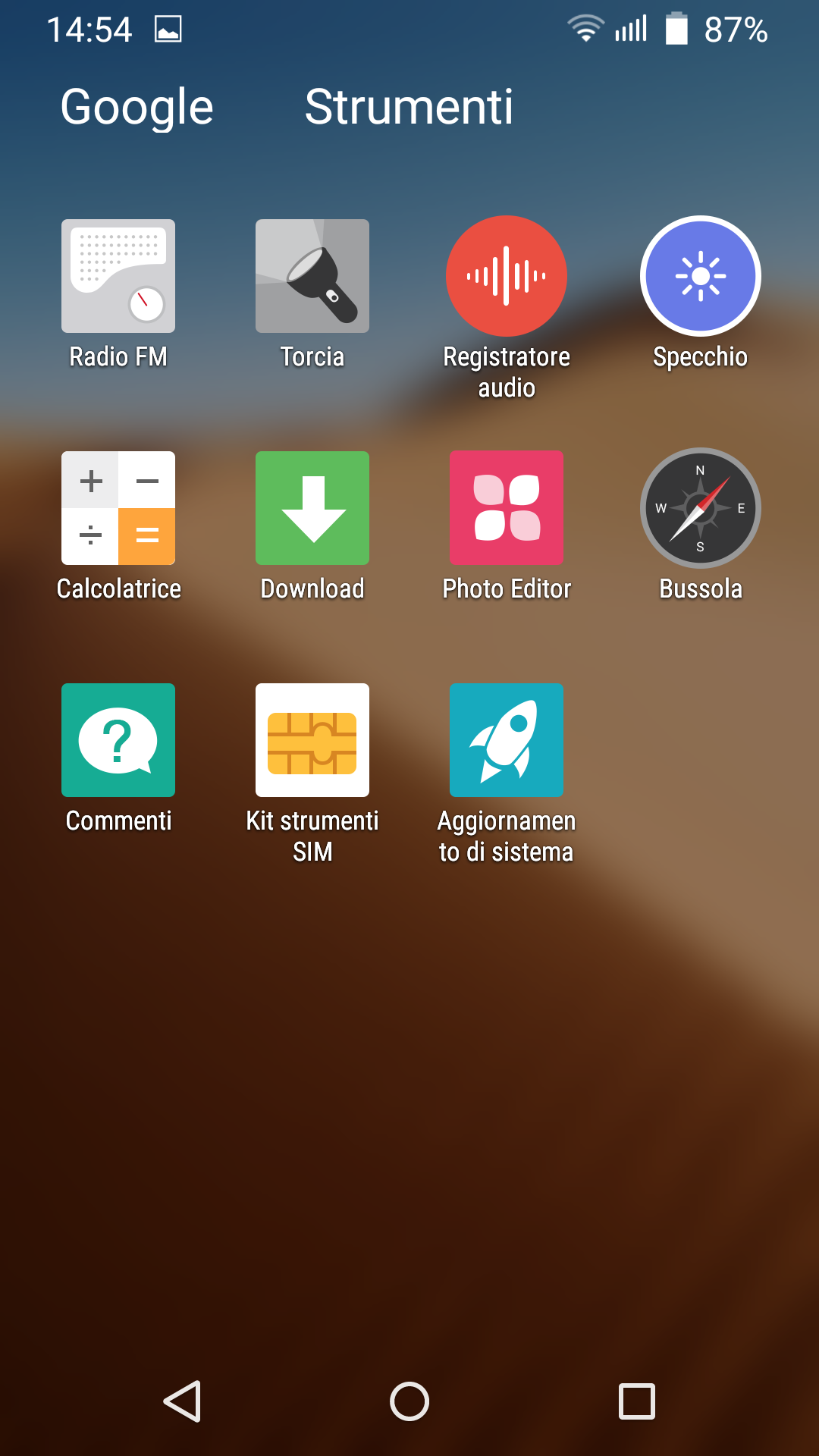Tap the system back button
Image resolution: width=819 pixels, height=1456 pixels.
tap(182, 1401)
